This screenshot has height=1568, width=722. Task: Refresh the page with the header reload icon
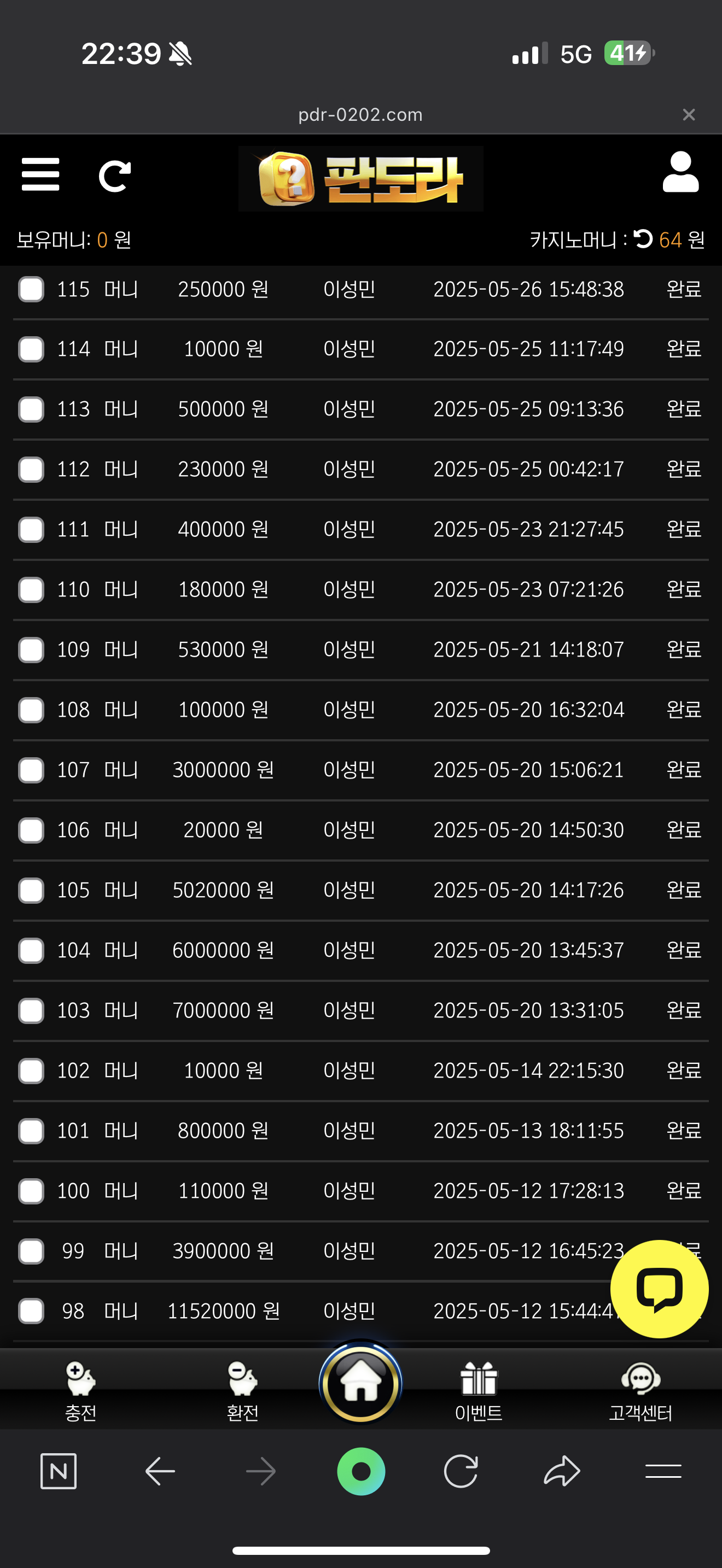[114, 177]
